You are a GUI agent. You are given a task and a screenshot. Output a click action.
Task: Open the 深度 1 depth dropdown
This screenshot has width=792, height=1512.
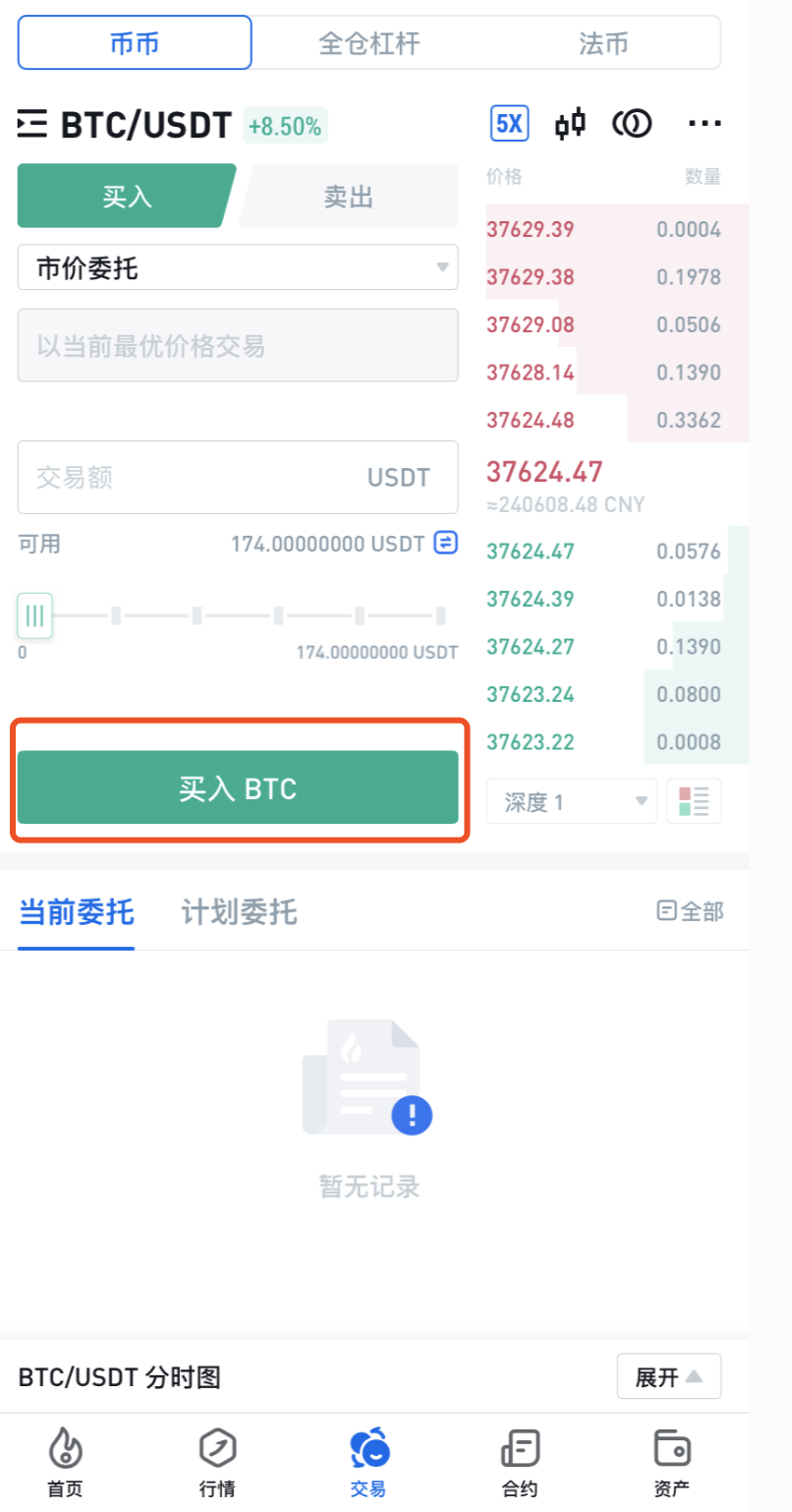pos(571,801)
